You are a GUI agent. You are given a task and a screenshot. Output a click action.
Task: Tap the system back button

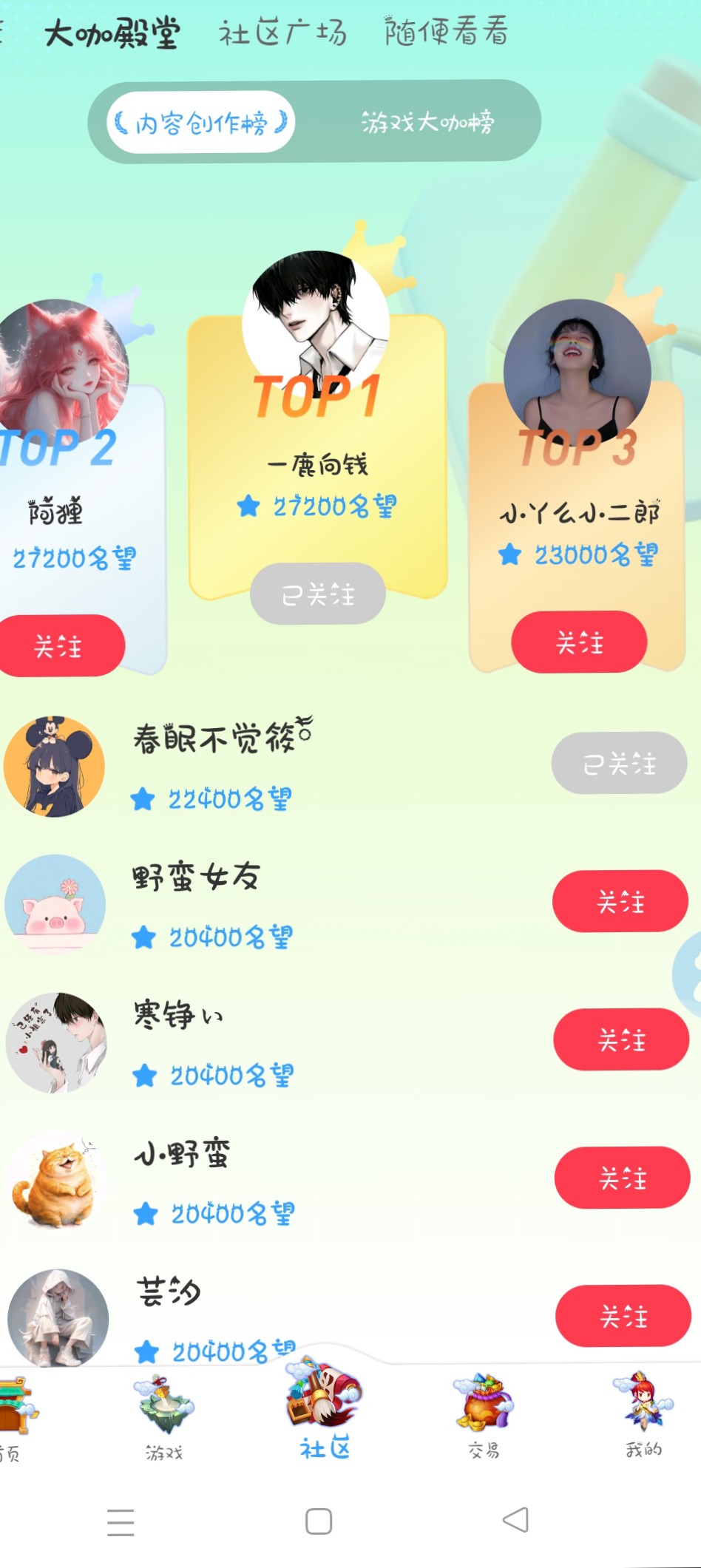[x=515, y=1521]
